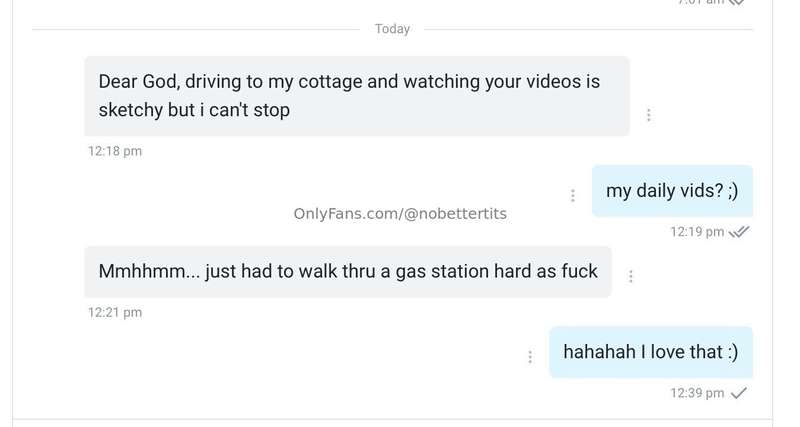Open options for the 'Dear God, driving' message
Screen dimensions: 800x427
tap(649, 115)
